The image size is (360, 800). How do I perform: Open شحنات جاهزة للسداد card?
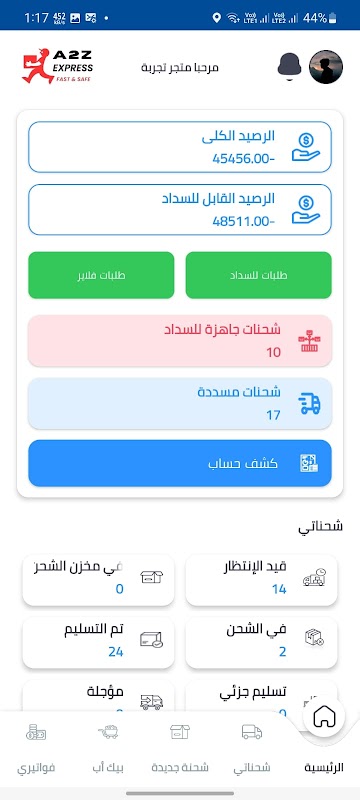coord(180,340)
